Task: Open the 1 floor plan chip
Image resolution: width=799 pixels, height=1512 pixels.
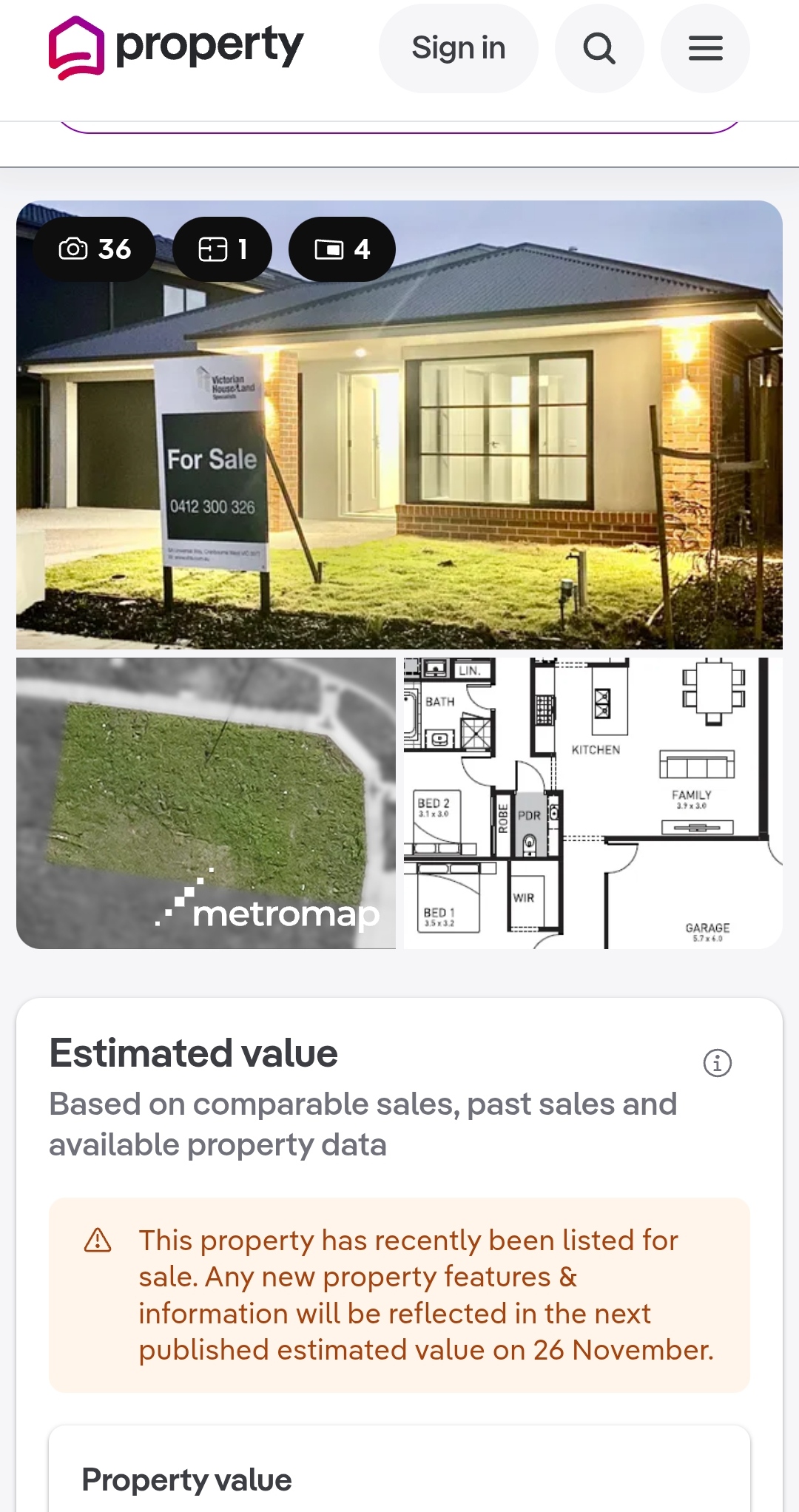Action: tap(222, 249)
